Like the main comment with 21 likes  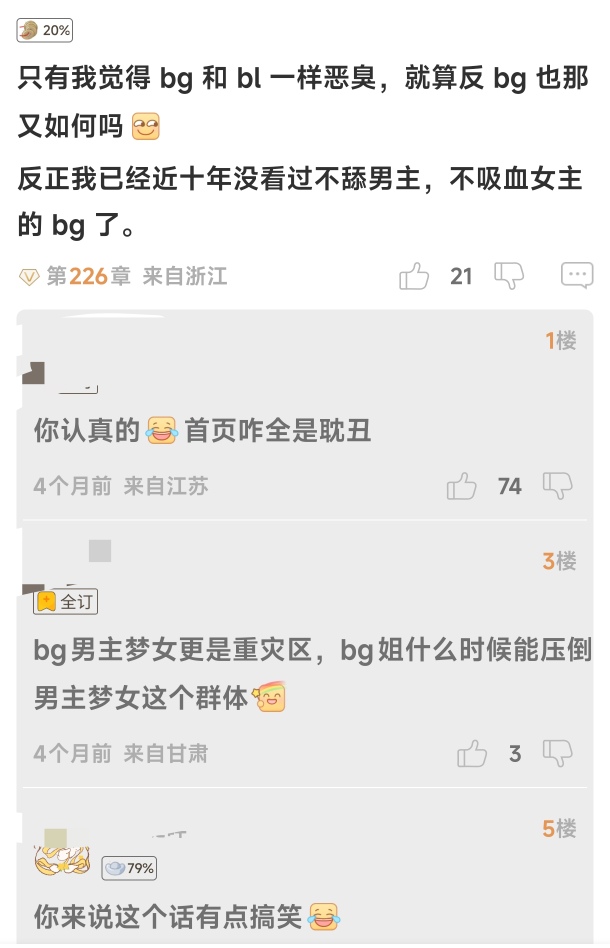click(x=414, y=276)
